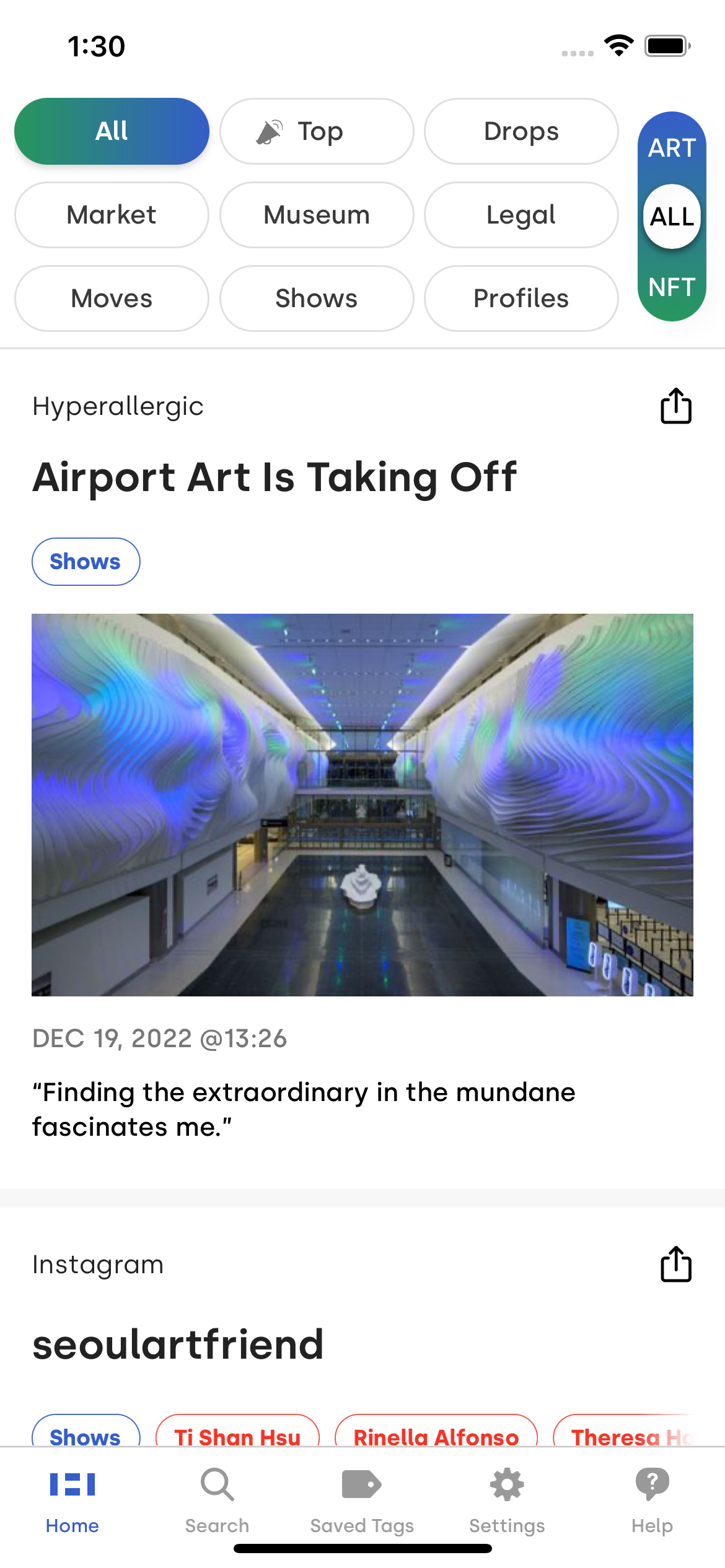Open the Help tab
The height and width of the screenshot is (1568, 725).
click(x=652, y=1499)
